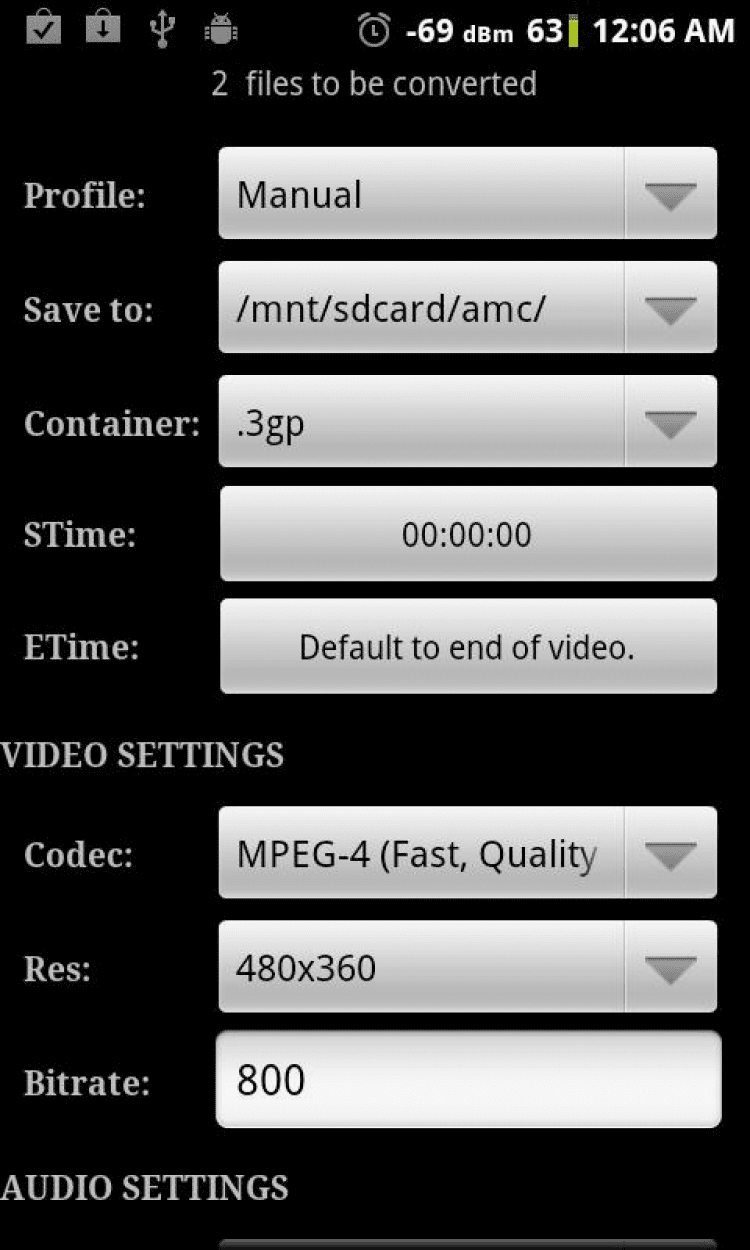Expand the Save to folder dropdown

(x=467, y=308)
